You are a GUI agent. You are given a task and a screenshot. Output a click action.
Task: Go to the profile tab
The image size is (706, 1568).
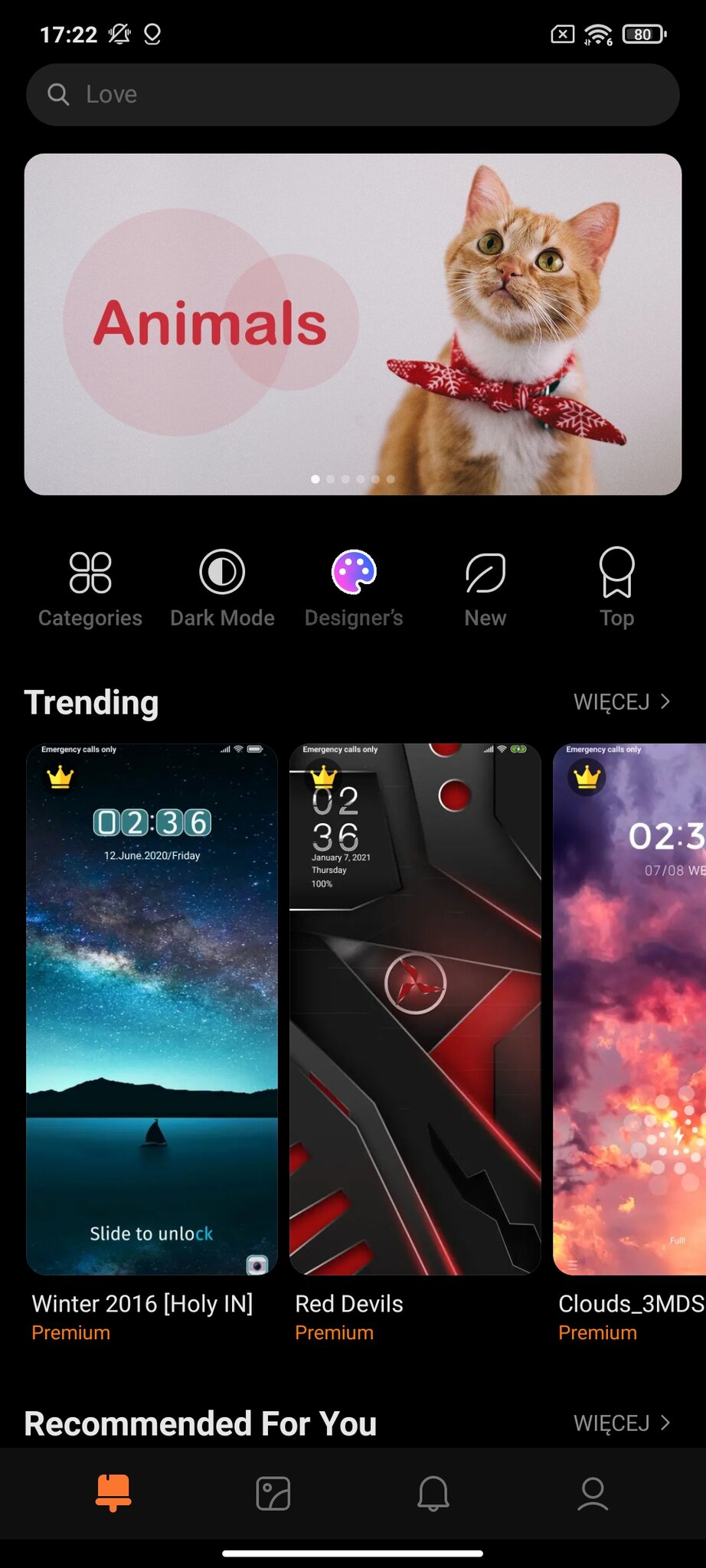(x=593, y=1493)
